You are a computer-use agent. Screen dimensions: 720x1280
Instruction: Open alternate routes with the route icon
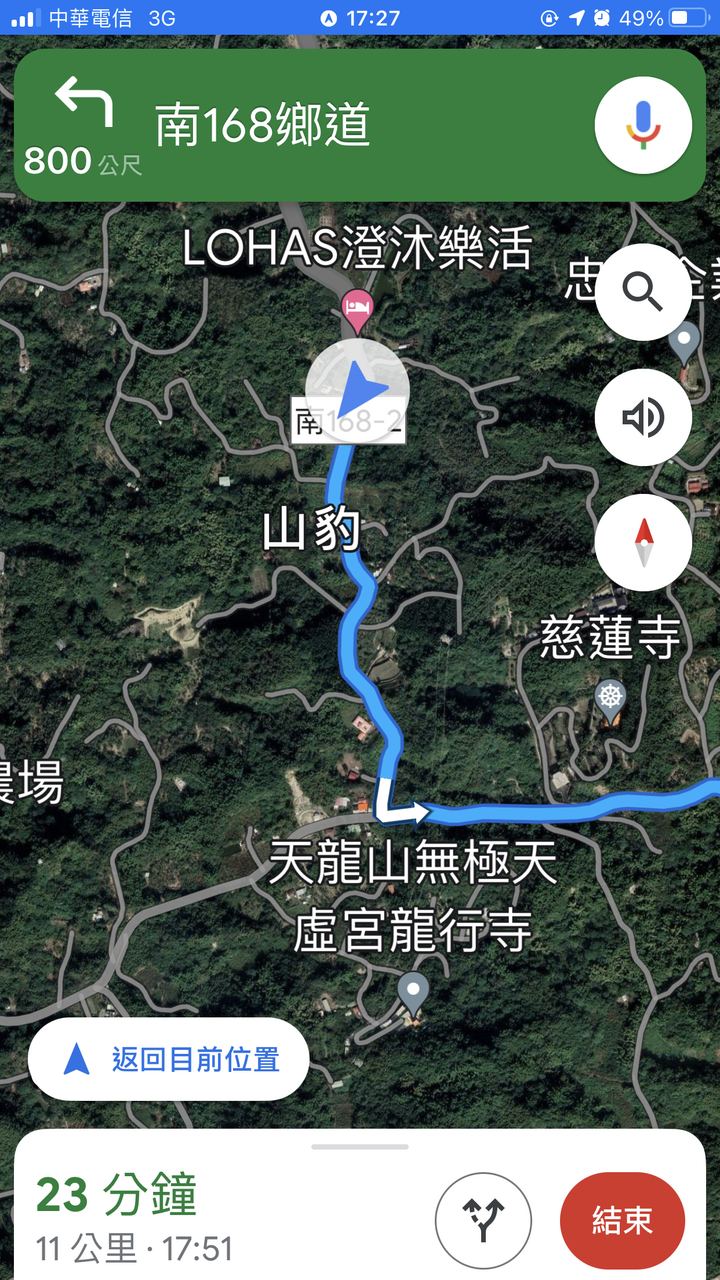tap(485, 1218)
